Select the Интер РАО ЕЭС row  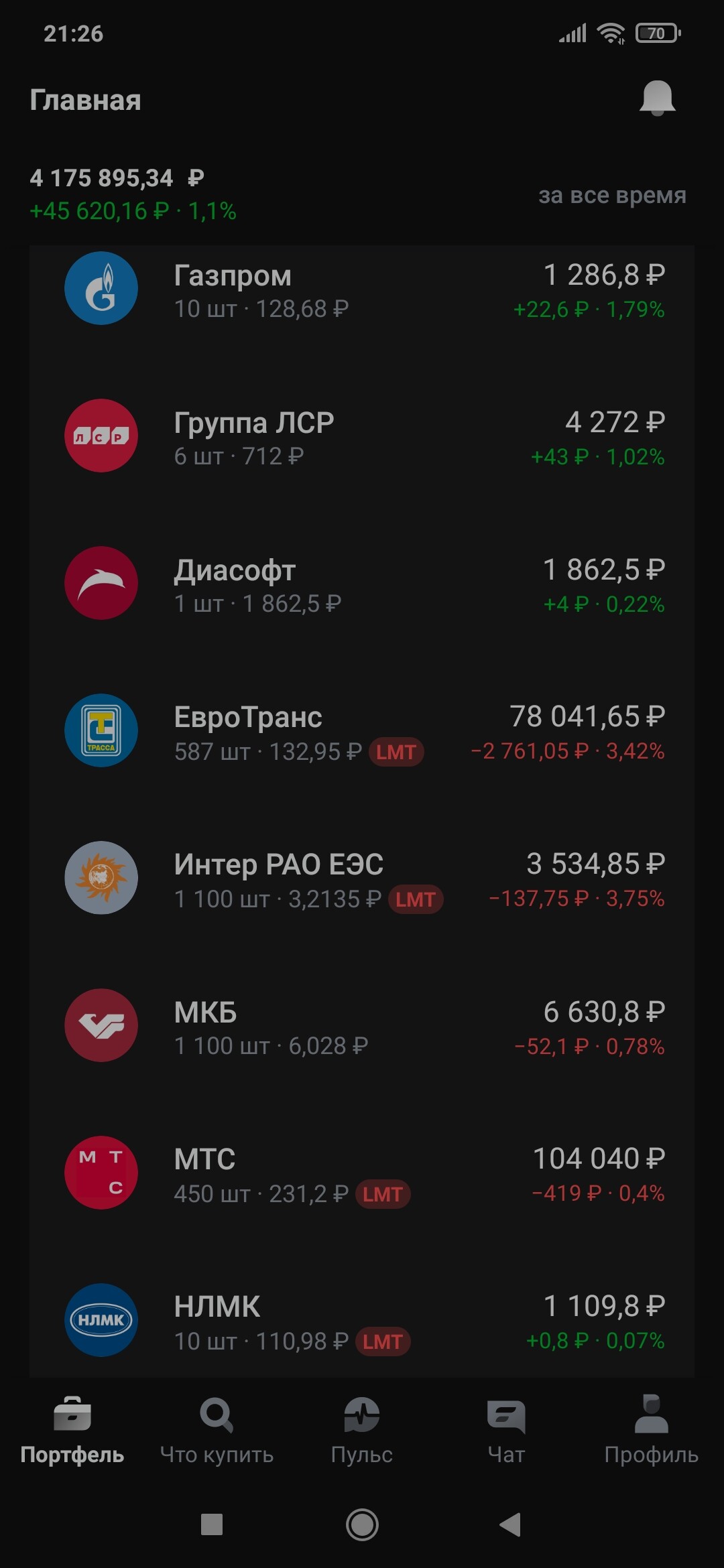[x=362, y=880]
